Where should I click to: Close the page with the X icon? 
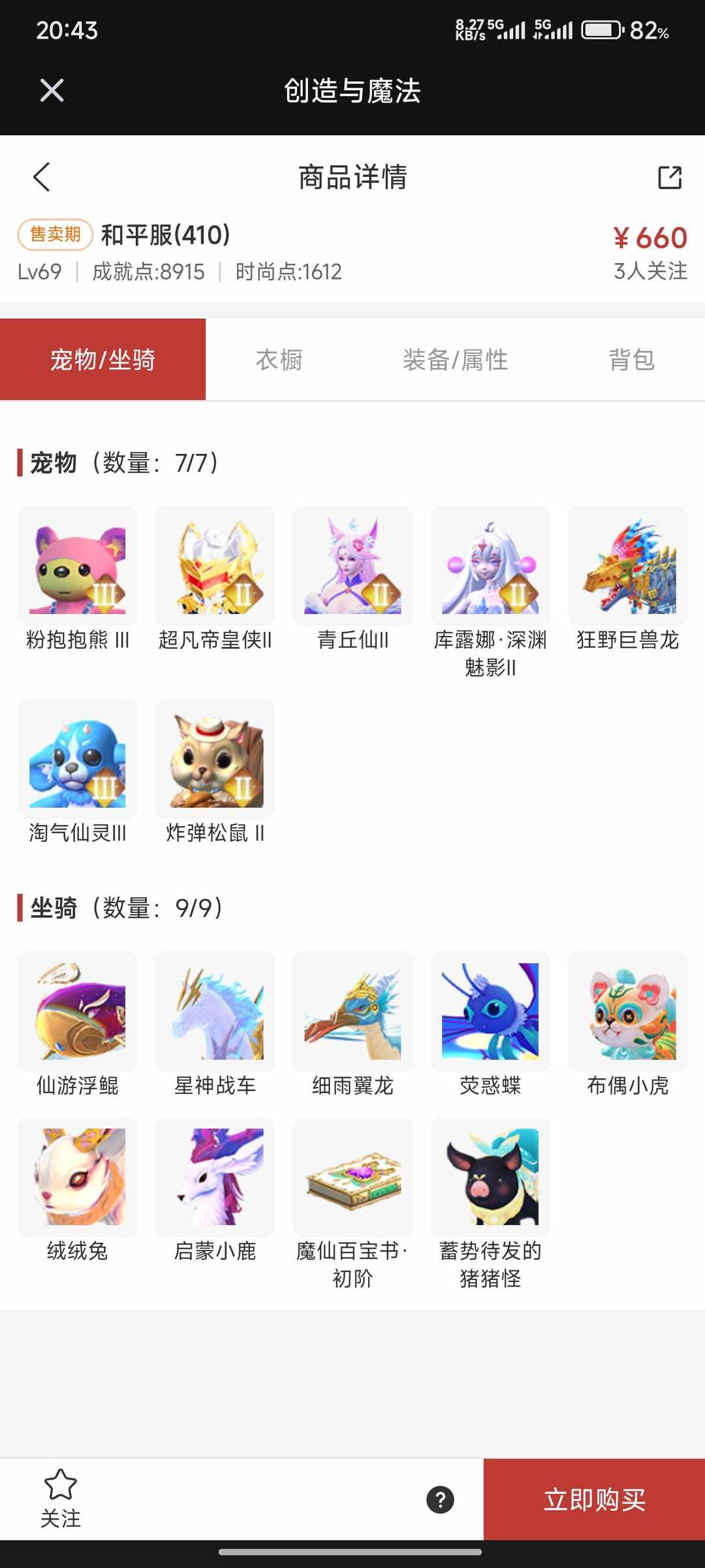pyautogui.click(x=51, y=90)
